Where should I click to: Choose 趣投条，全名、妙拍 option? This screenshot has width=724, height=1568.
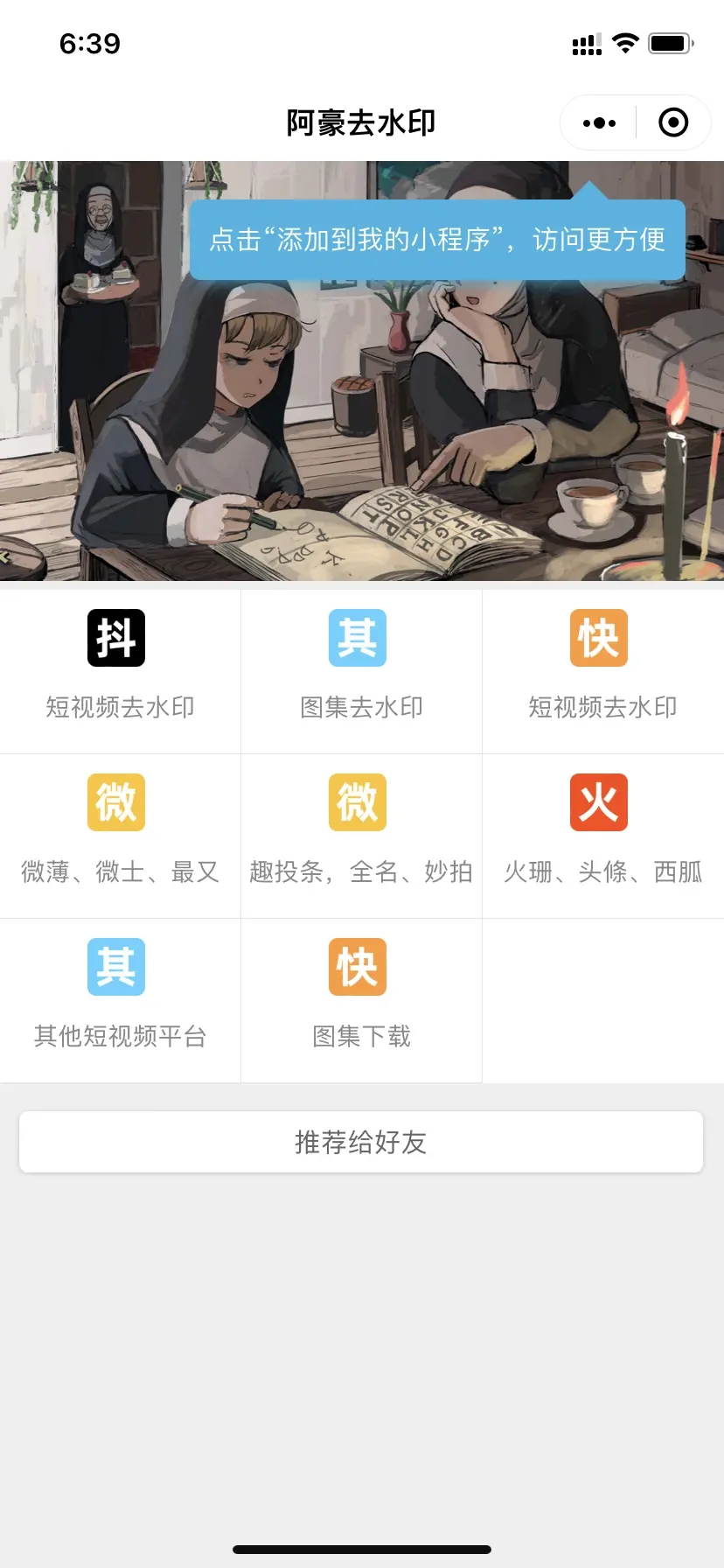(x=361, y=835)
